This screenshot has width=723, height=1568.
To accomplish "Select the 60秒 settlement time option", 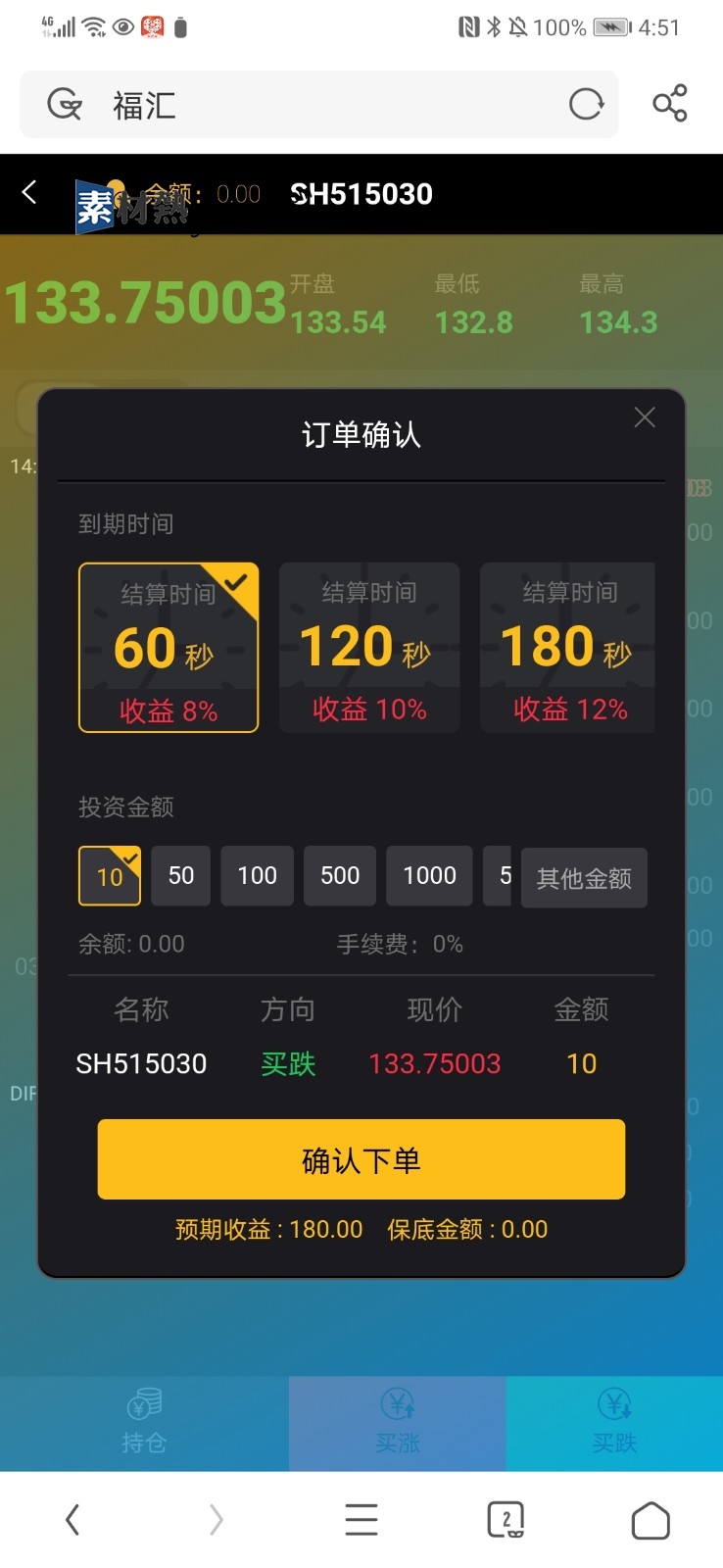I will click(x=169, y=648).
